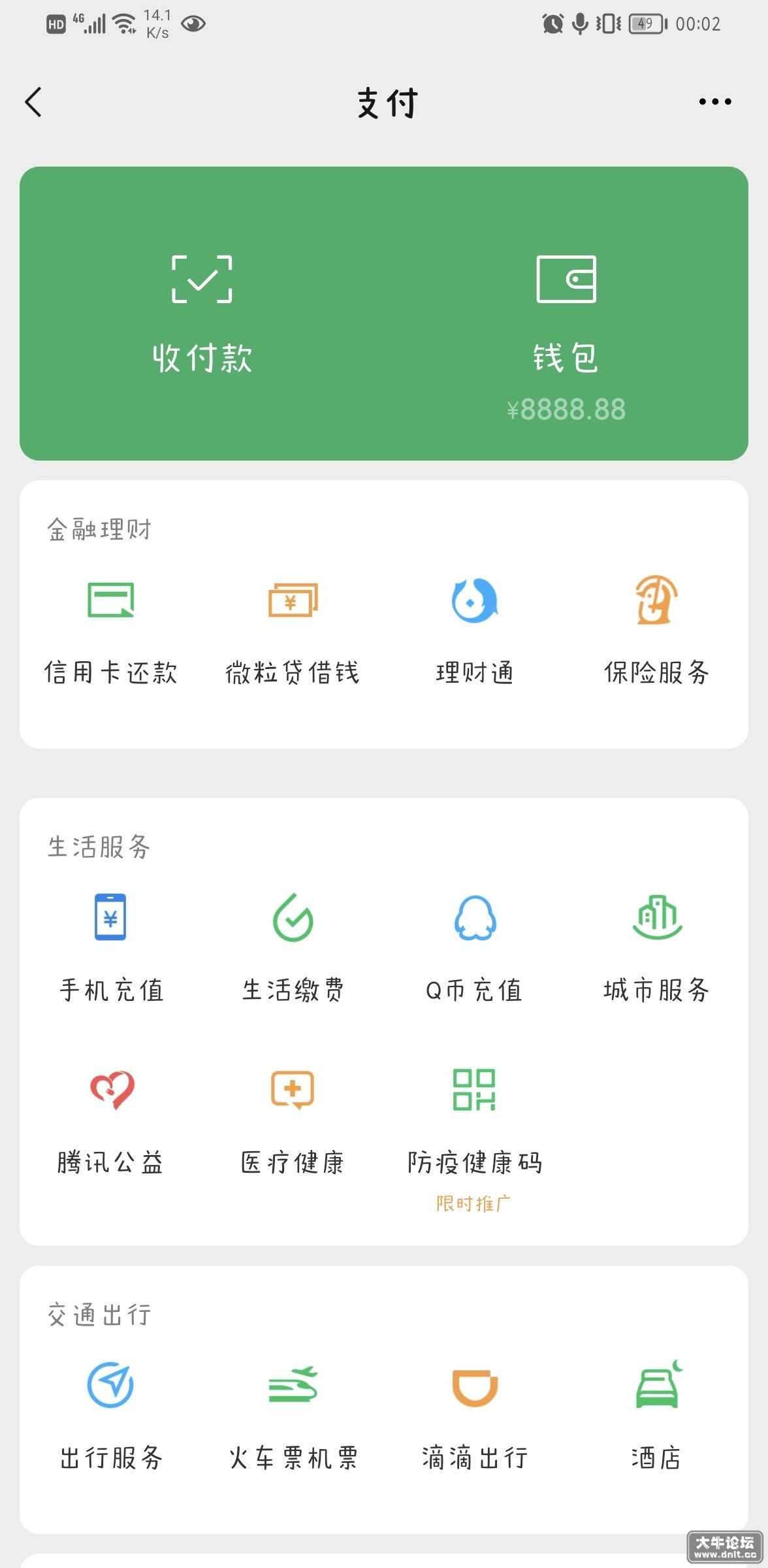Image resolution: width=768 pixels, height=1568 pixels.
Task: Go back using the top-left arrow
Action: coord(33,102)
